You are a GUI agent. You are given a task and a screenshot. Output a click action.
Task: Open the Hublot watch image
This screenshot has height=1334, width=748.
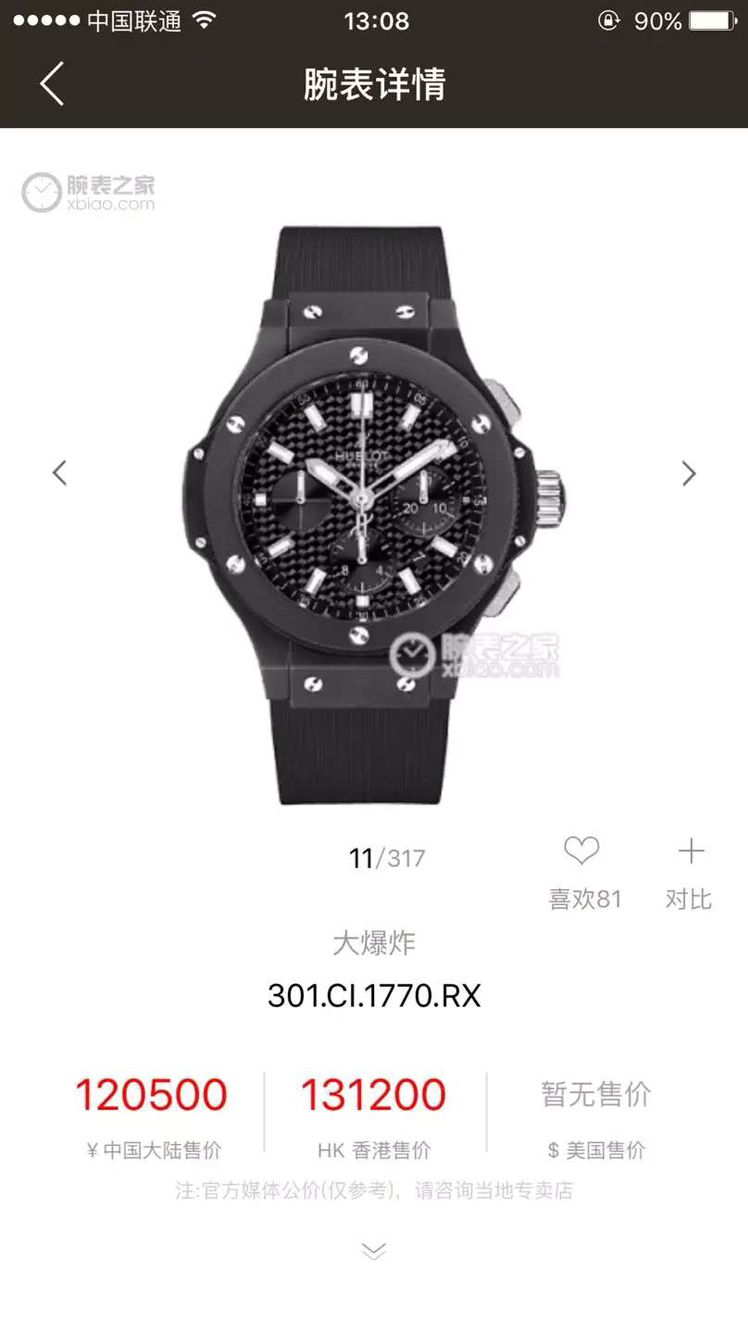[x=375, y=515]
